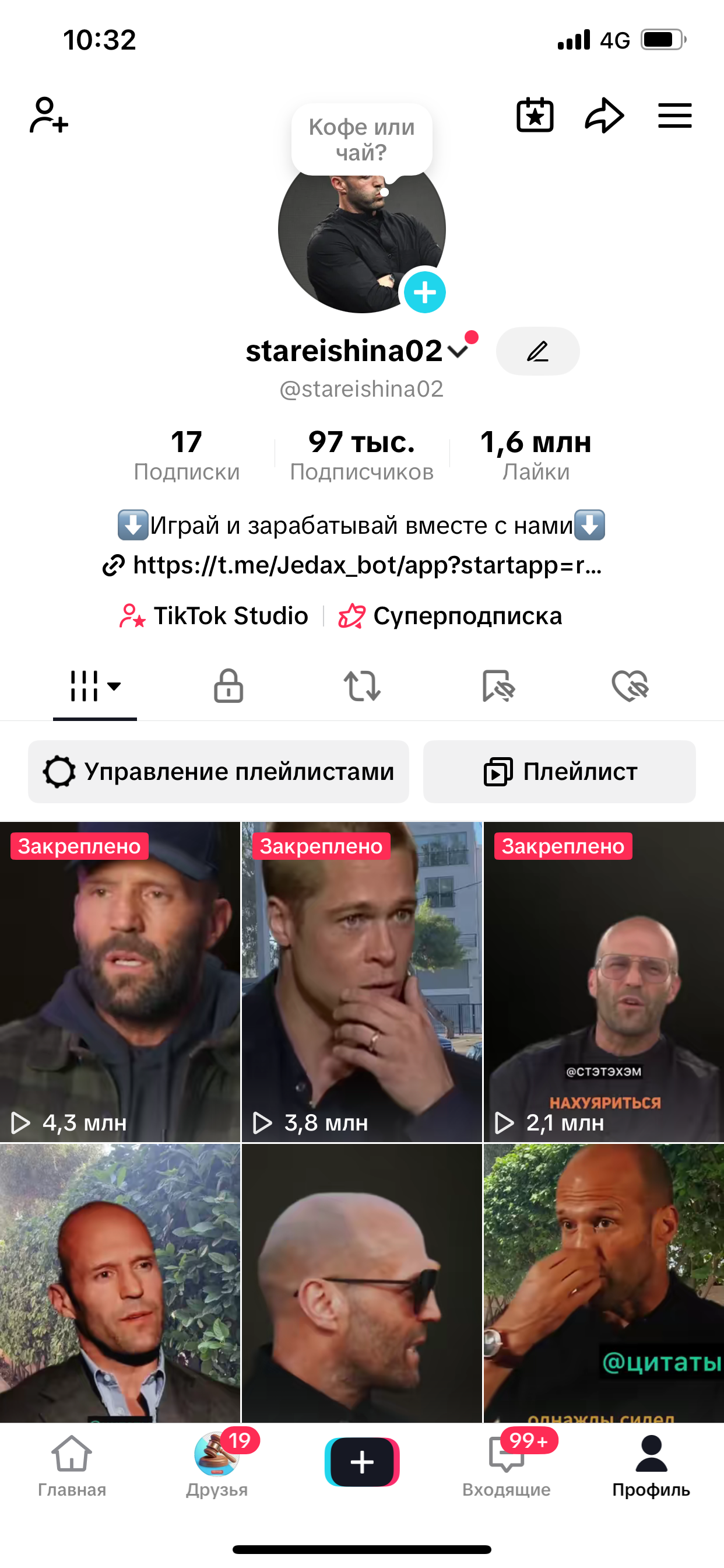
Task: Open the add friends icon
Action: [47, 116]
